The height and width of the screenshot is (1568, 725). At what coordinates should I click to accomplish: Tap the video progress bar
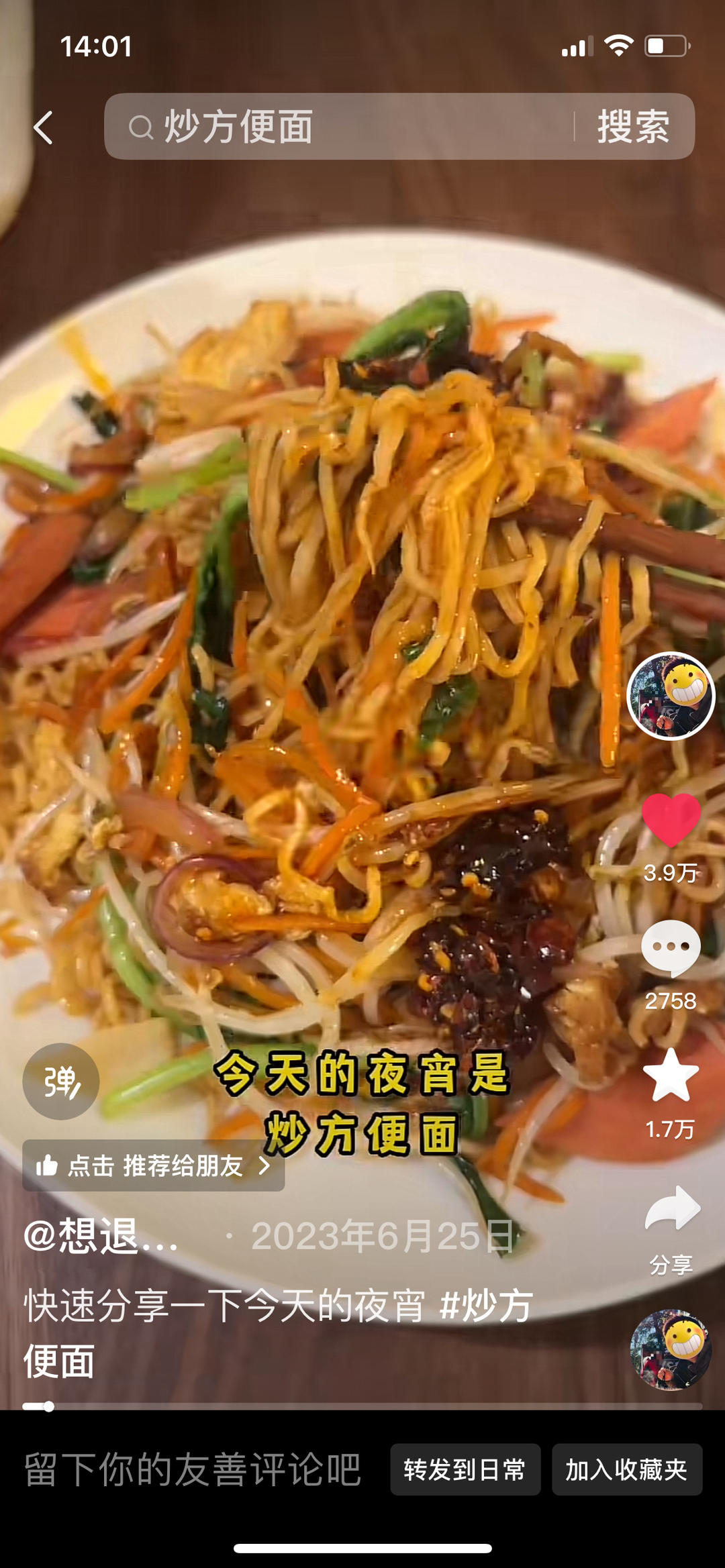click(362, 1406)
